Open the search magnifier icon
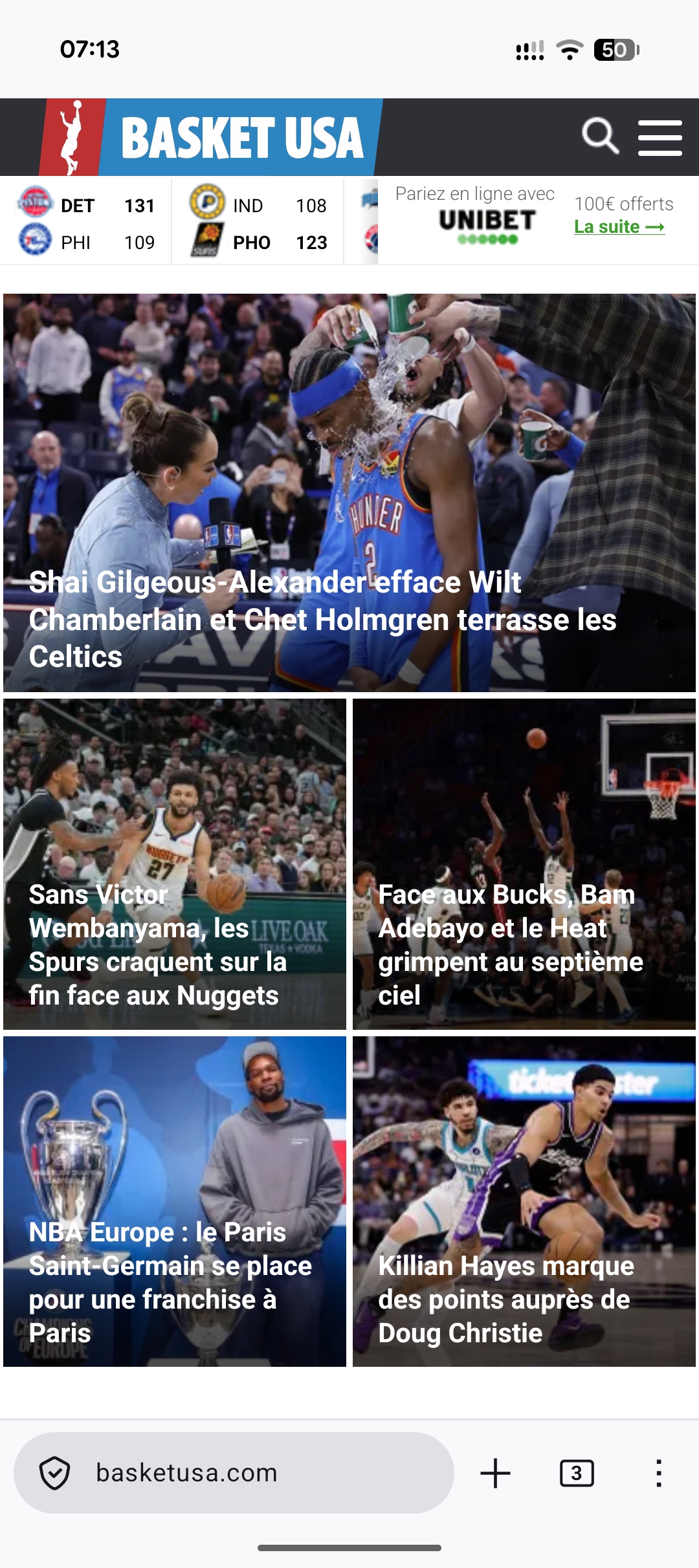This screenshot has width=699, height=1568. (600, 136)
